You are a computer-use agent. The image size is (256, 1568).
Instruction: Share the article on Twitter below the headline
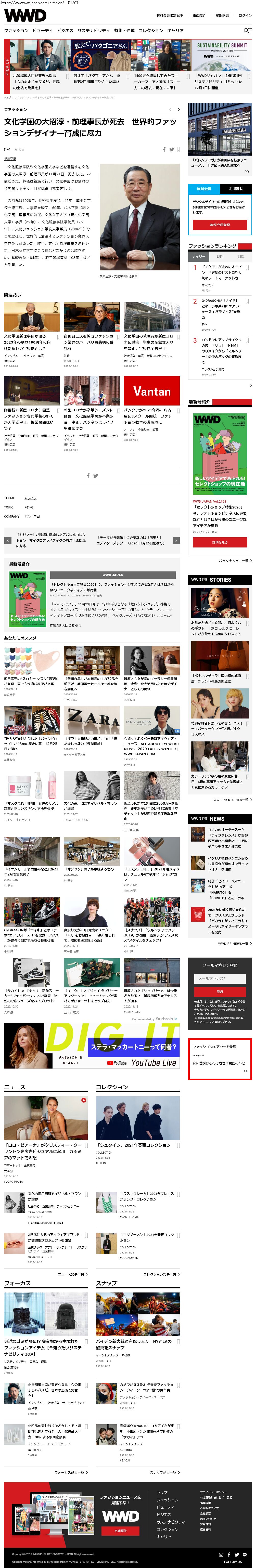pos(171,149)
